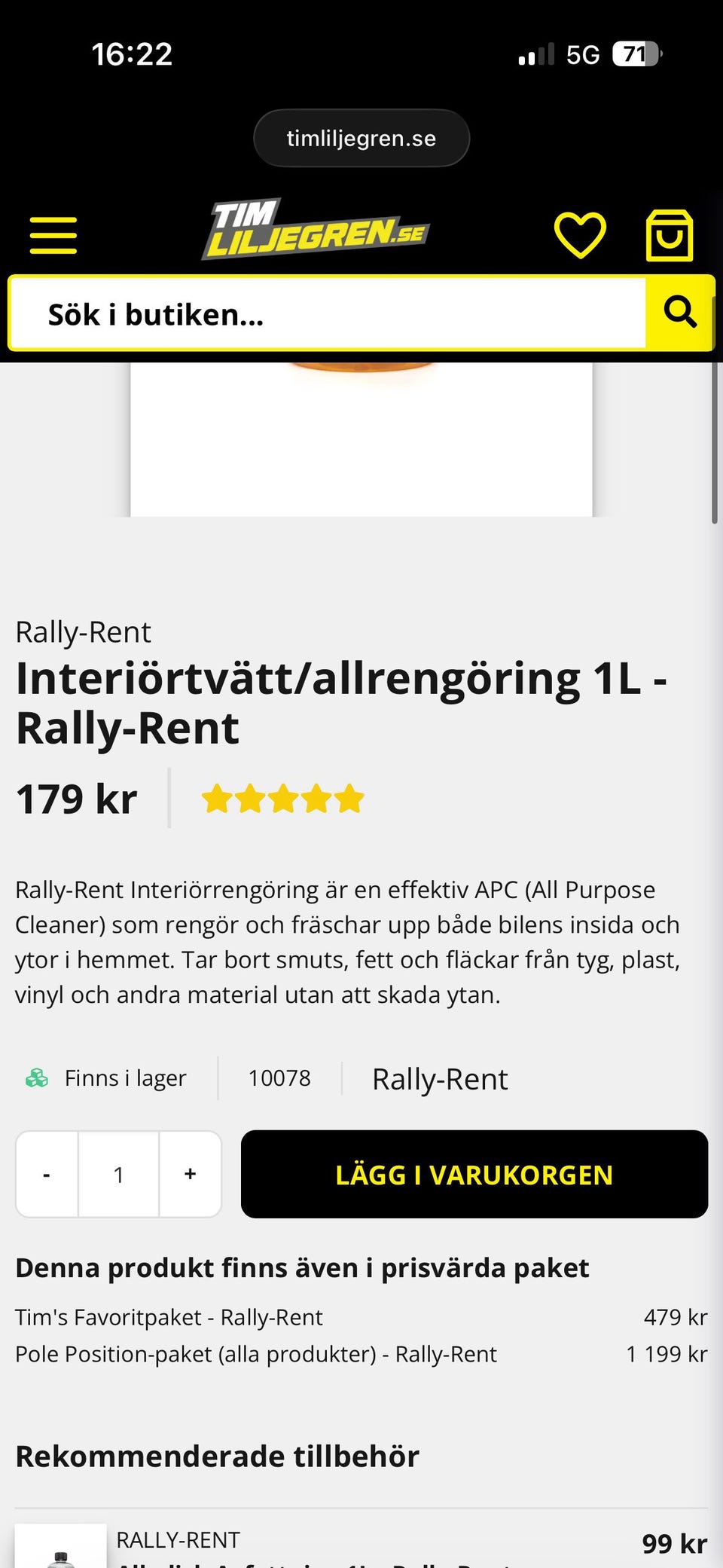The height and width of the screenshot is (1568, 723).
Task: Open the hamburger navigation menu
Action: 53,234
